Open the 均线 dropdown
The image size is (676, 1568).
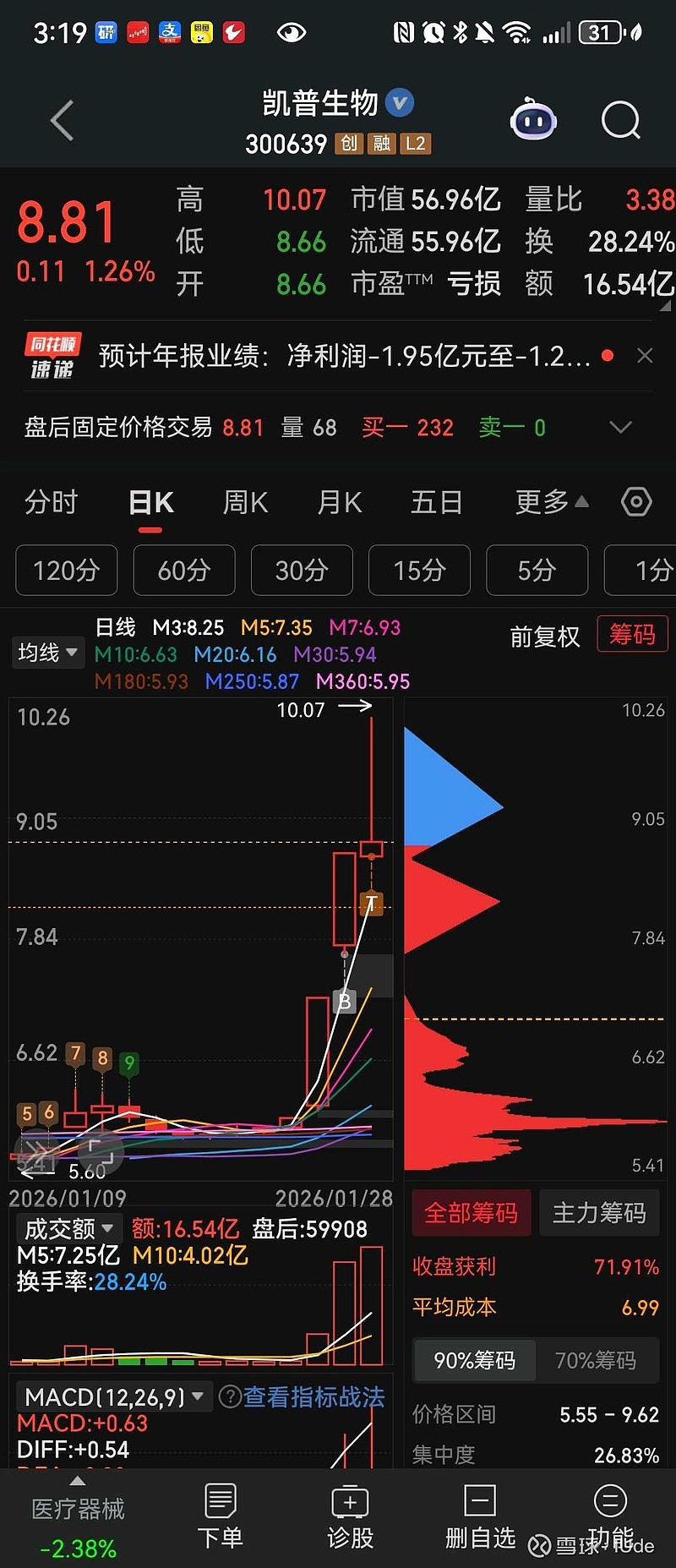tap(47, 653)
